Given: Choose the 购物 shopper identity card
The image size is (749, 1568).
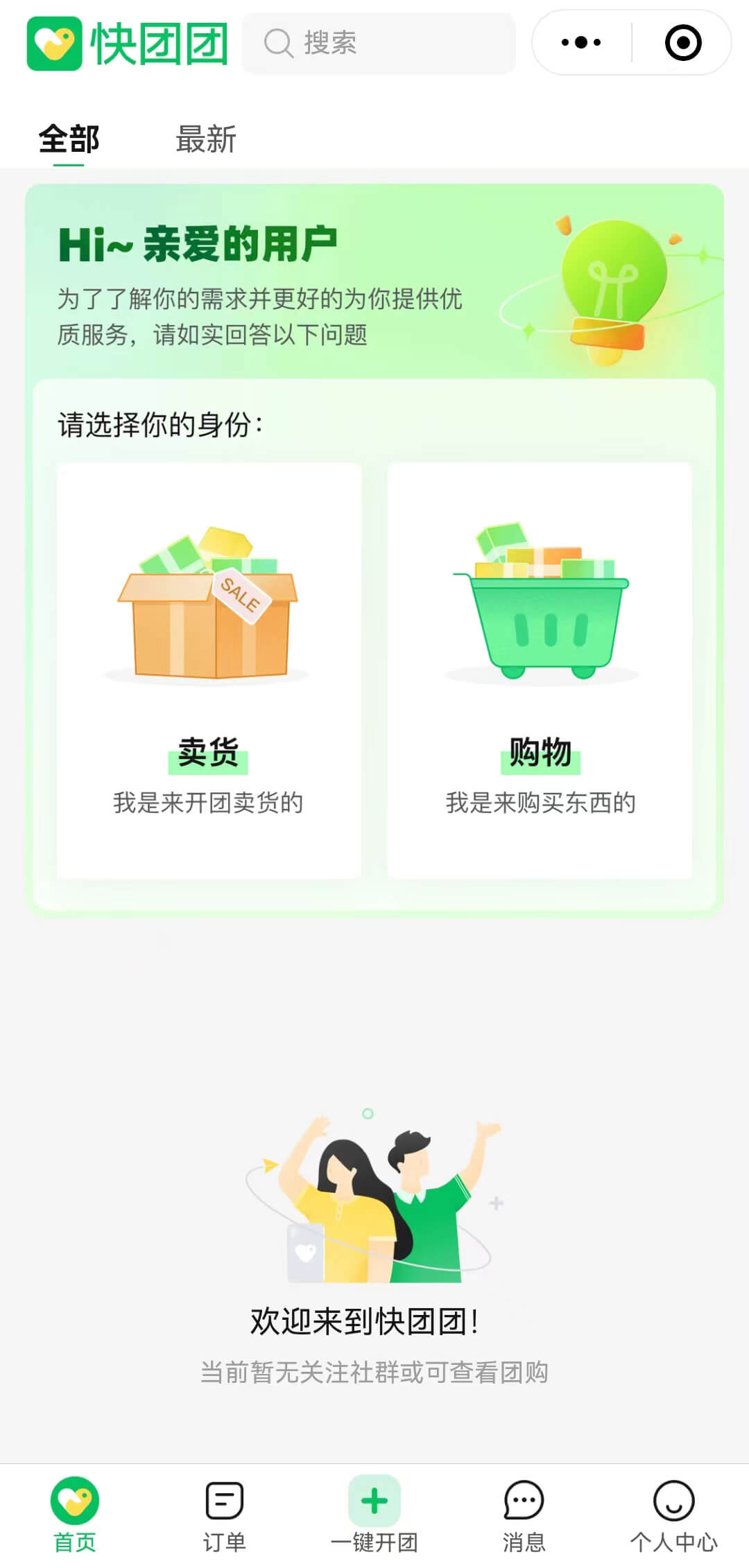Looking at the screenshot, I should point(540,670).
